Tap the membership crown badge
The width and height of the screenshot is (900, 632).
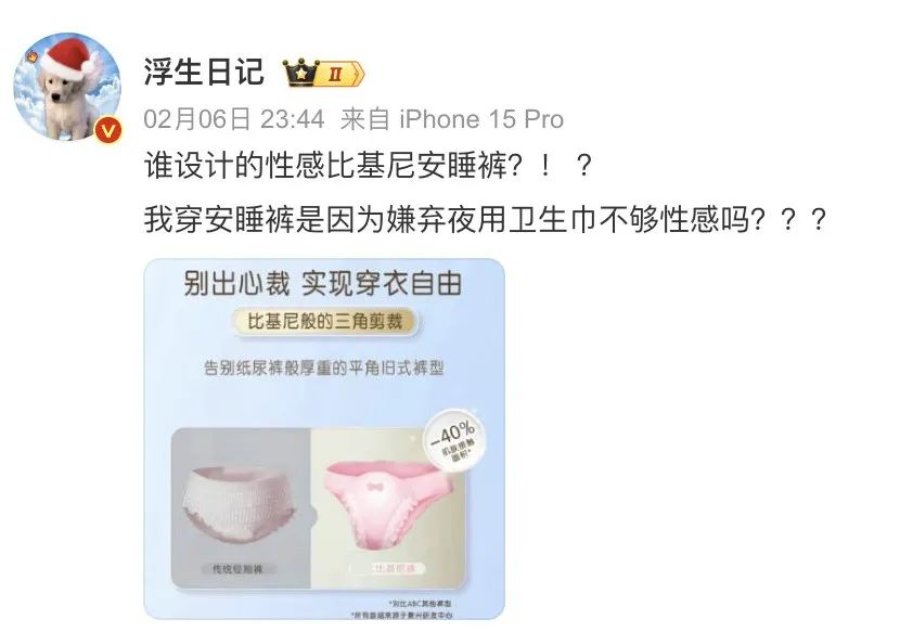[x=323, y=73]
